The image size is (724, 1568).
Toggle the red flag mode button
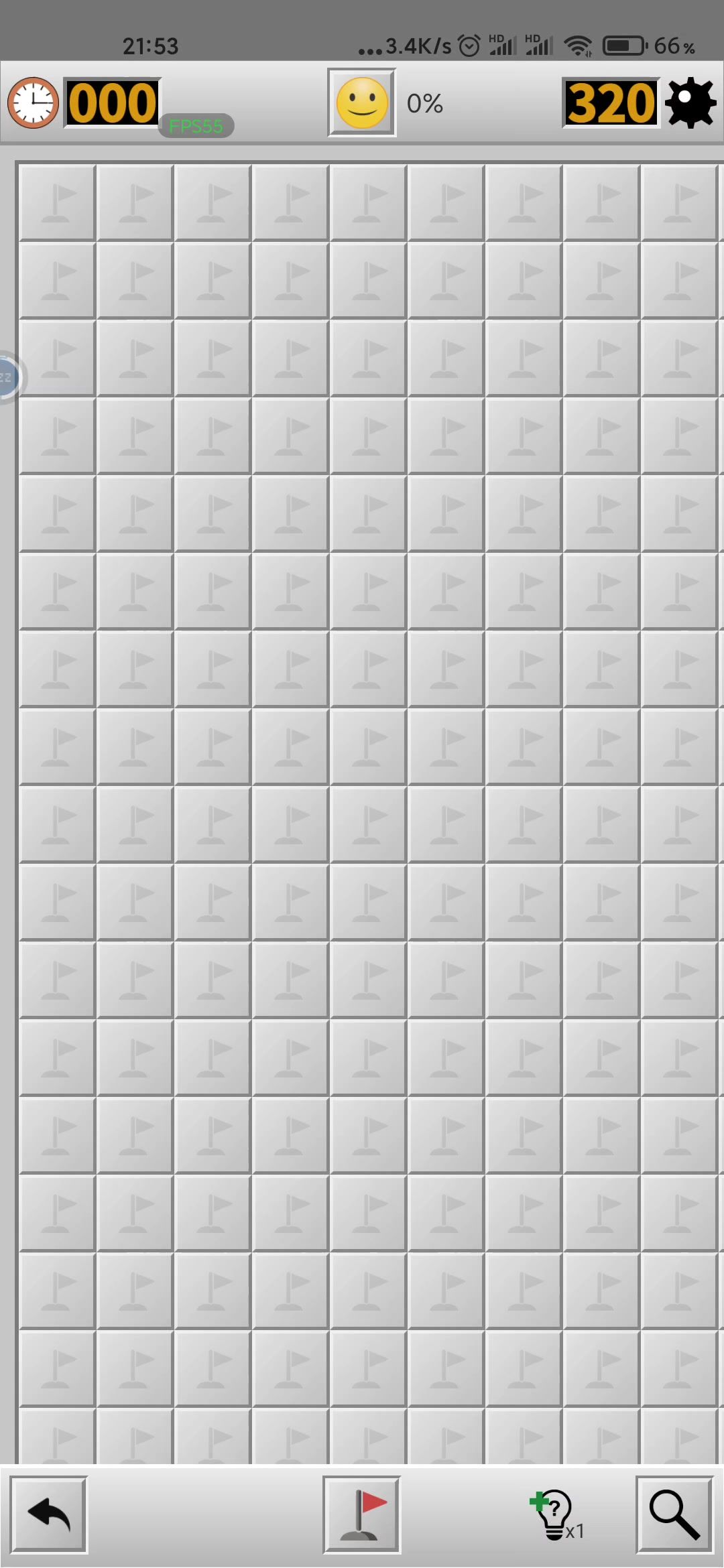tap(362, 1514)
